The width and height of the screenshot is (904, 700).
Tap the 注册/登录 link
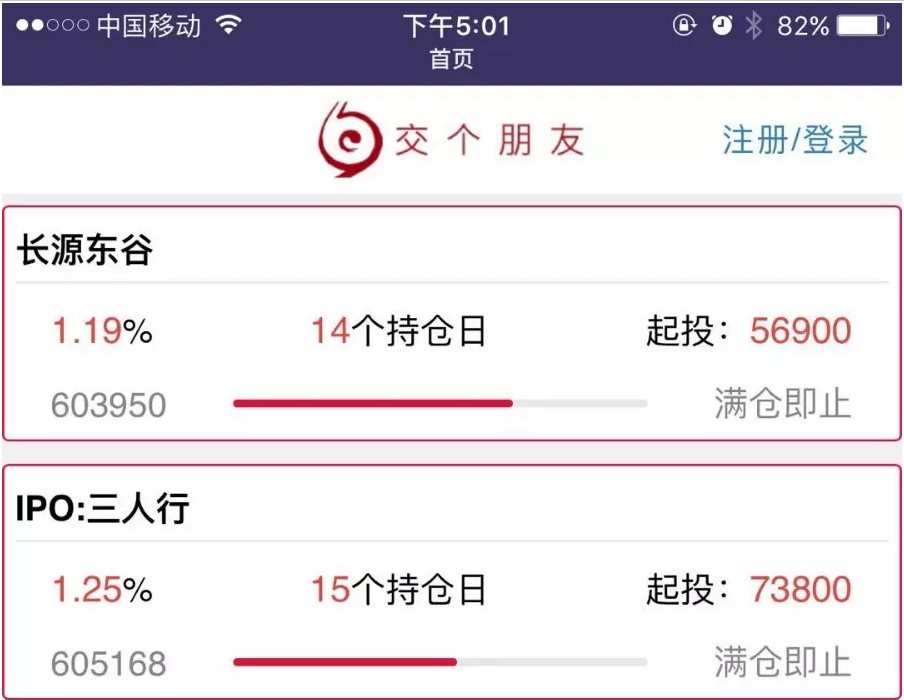click(795, 140)
